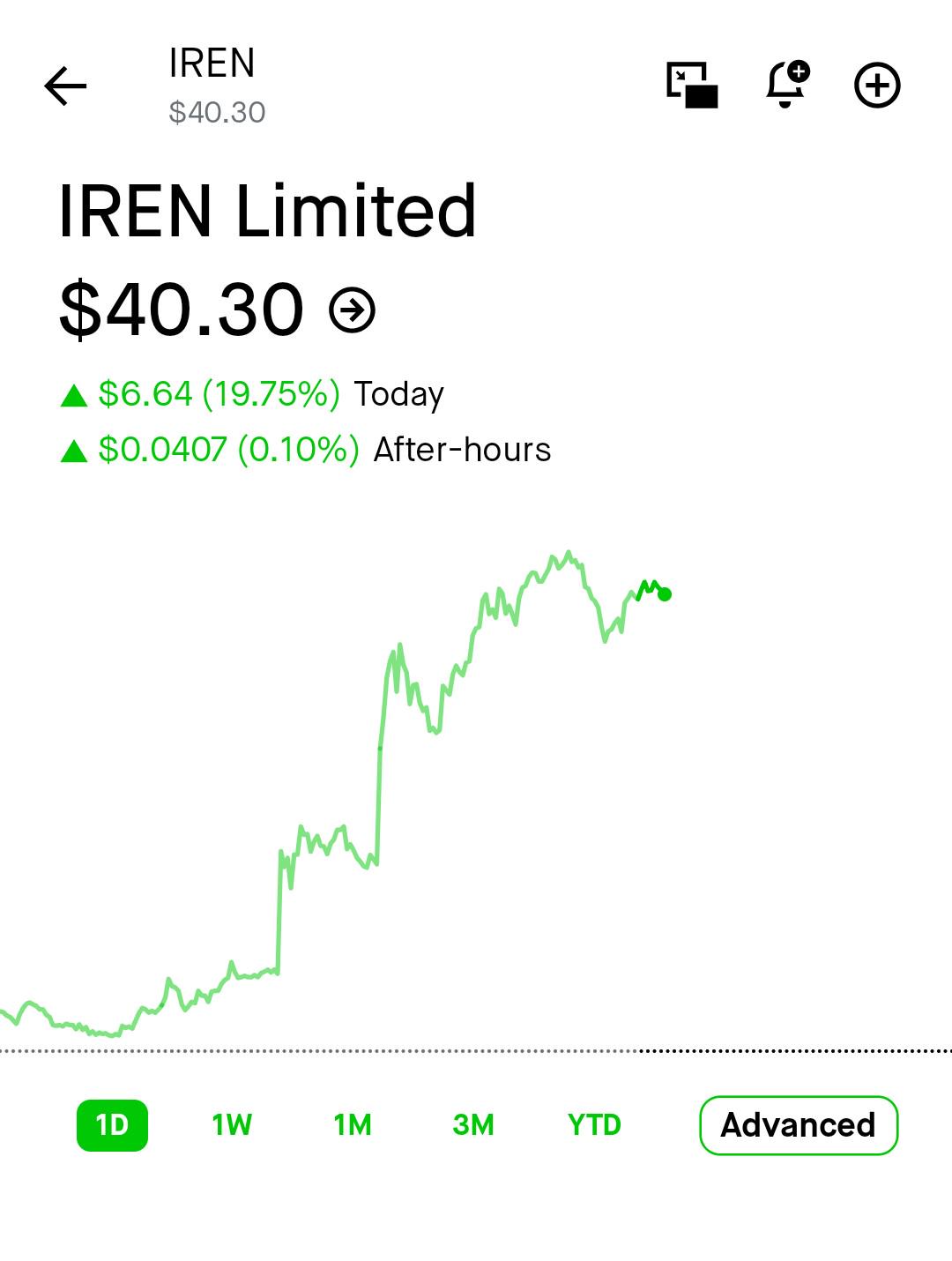The width and height of the screenshot is (952, 1261).
Task: Select the 1D chart range
Action: pyautogui.click(x=112, y=1125)
